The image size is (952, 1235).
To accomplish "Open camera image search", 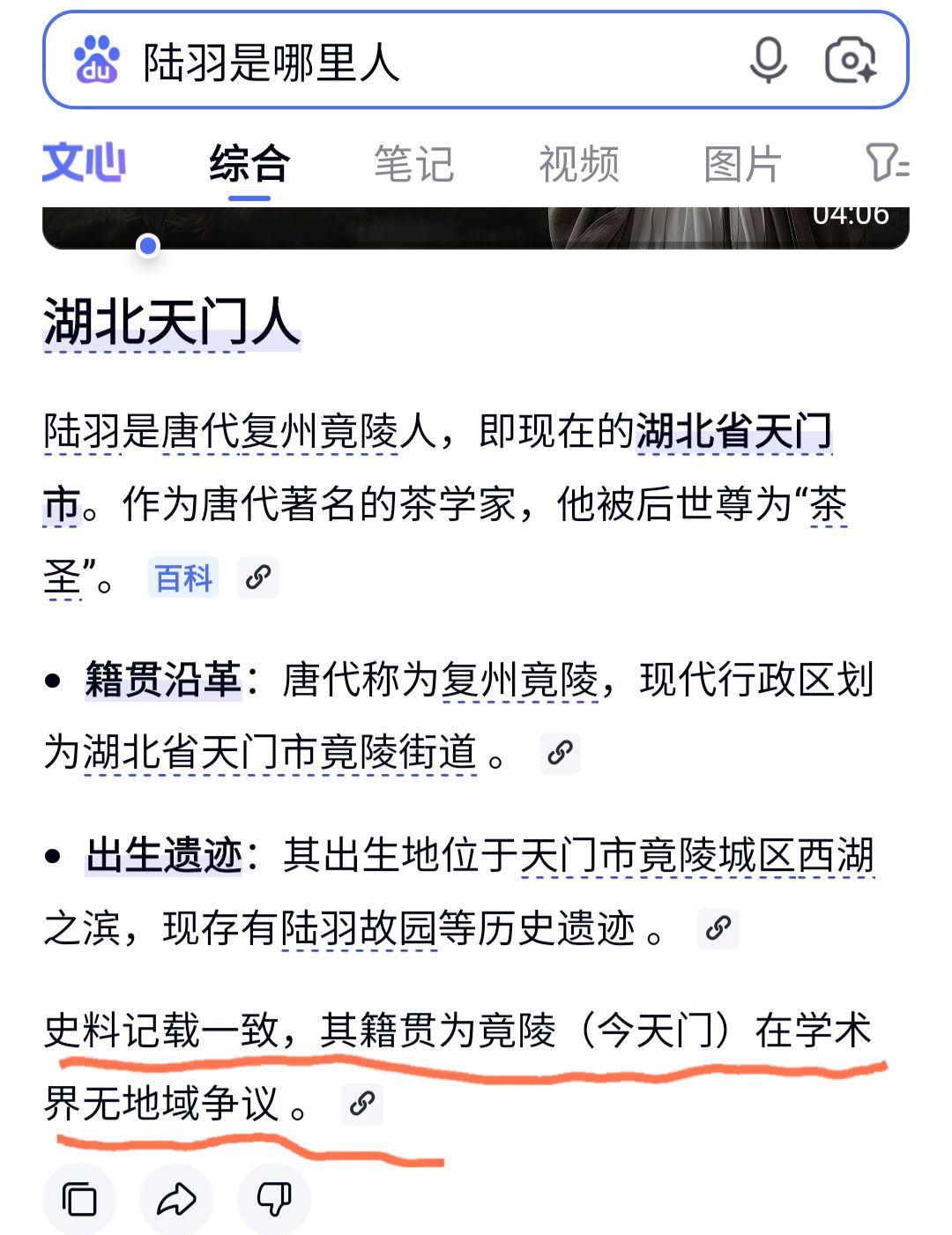I will tap(850, 61).
